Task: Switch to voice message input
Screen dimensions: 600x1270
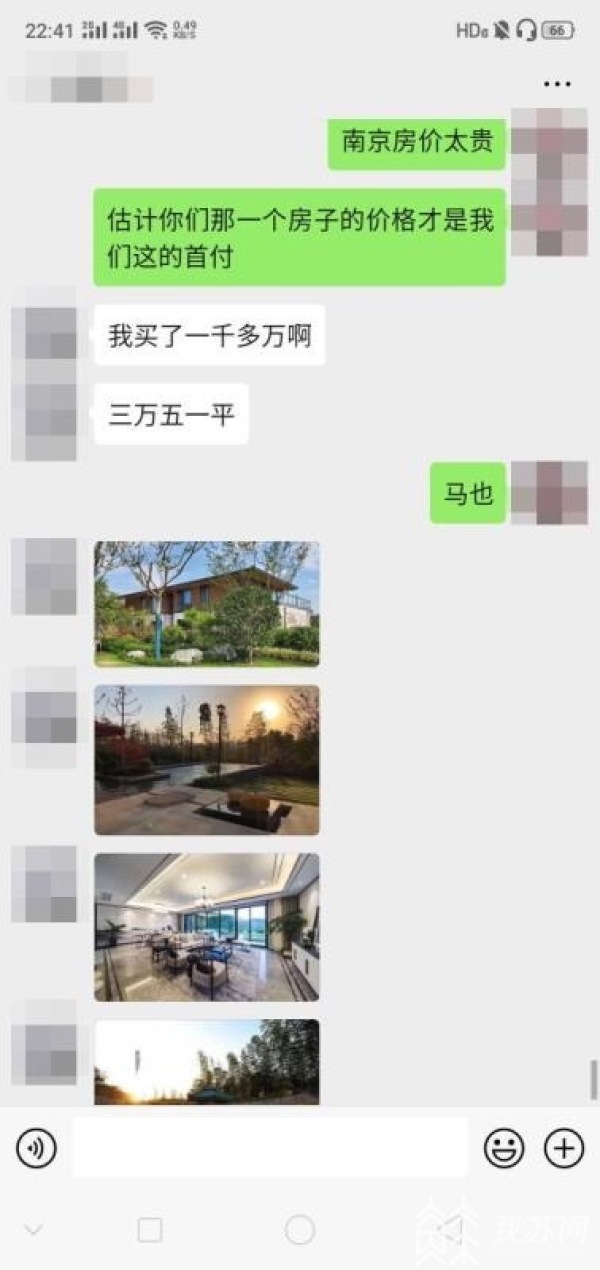Action: (x=36, y=1148)
